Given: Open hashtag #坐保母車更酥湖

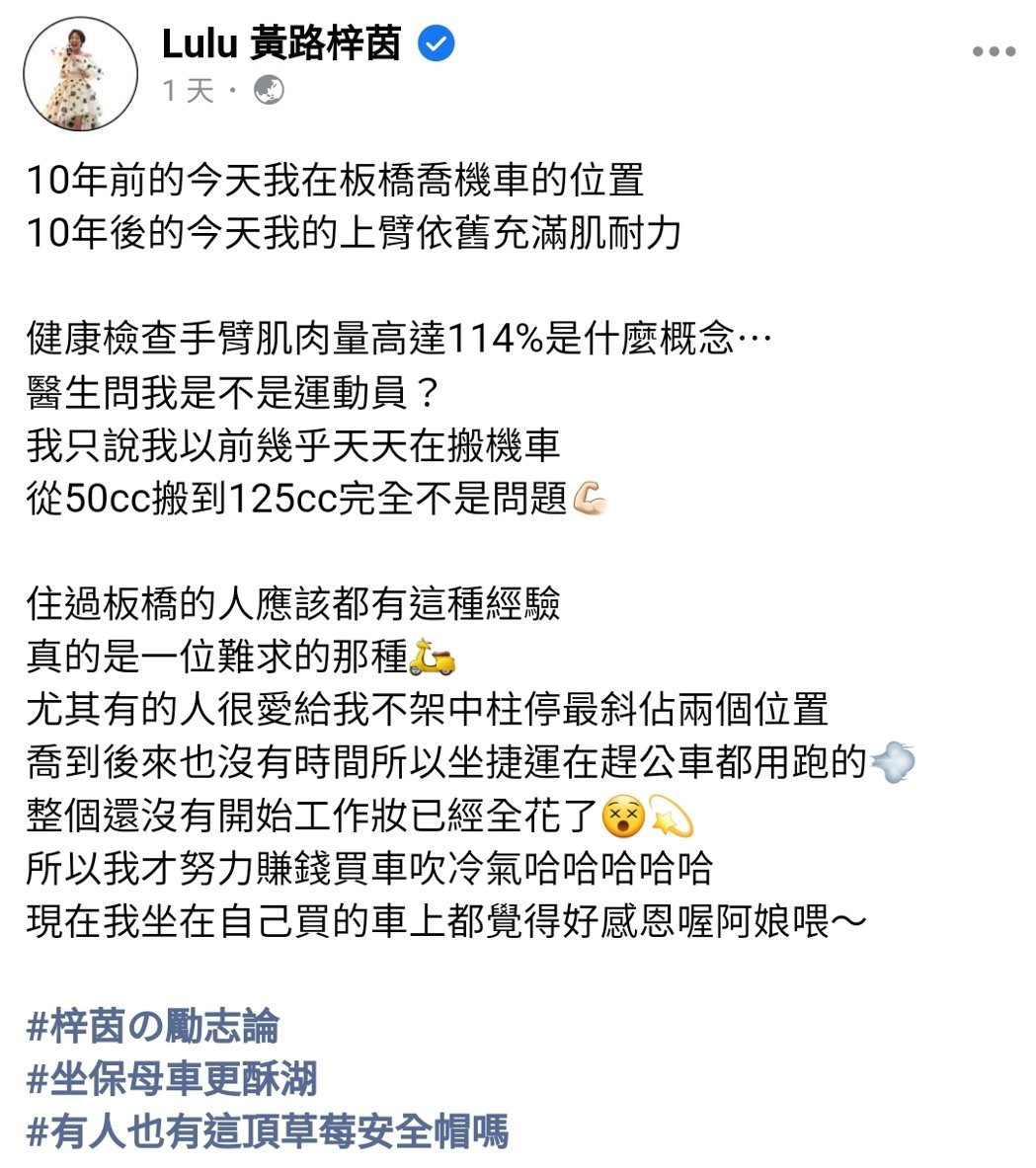Looking at the screenshot, I should point(172,1078).
